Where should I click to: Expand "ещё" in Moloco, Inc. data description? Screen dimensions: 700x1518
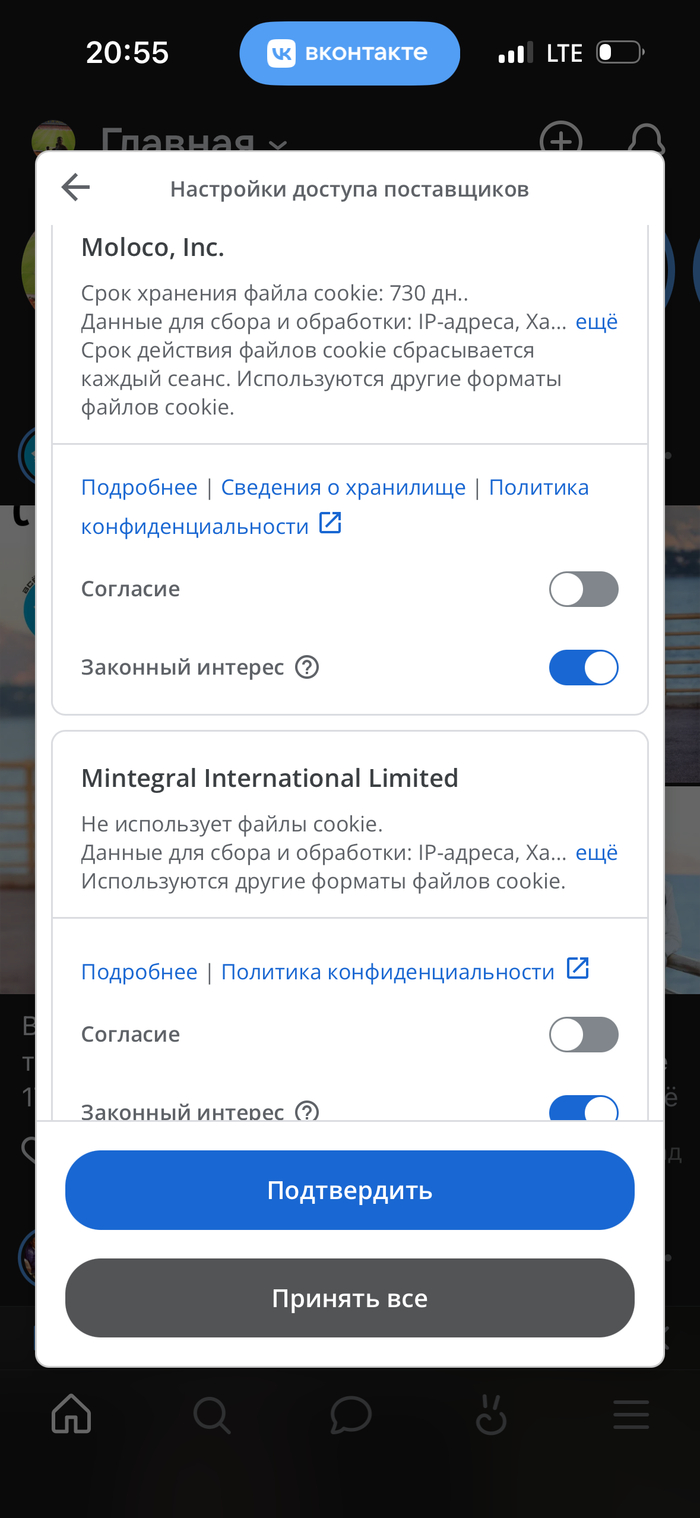point(597,322)
